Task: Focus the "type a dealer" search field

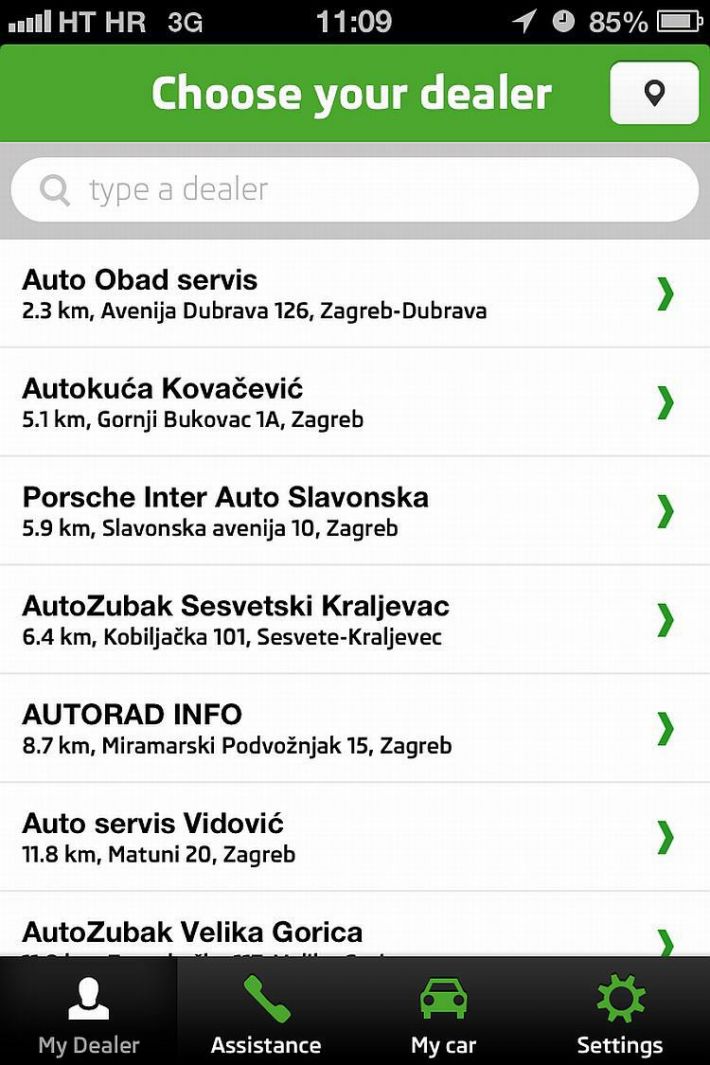Action: click(355, 190)
